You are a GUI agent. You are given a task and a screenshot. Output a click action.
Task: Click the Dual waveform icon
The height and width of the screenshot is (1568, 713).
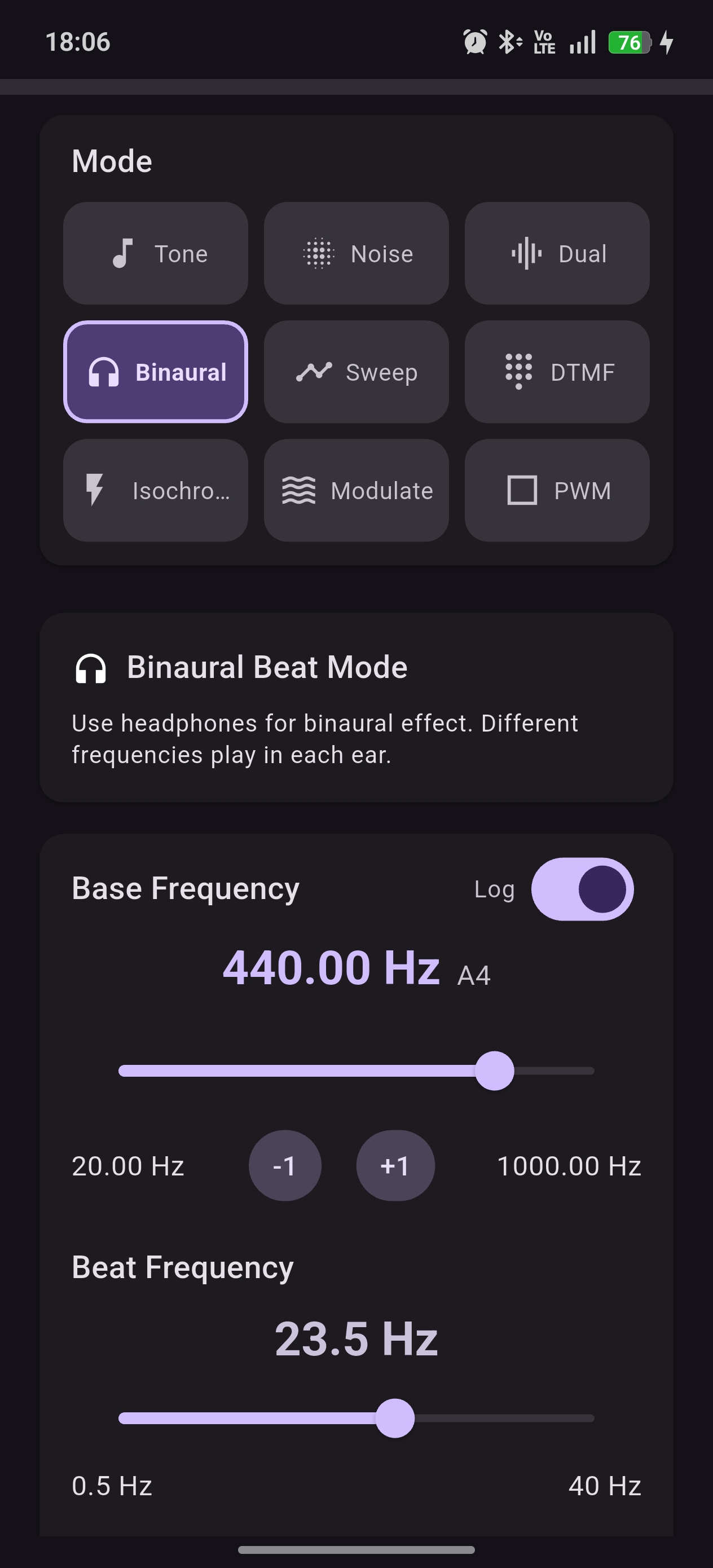[x=526, y=253]
